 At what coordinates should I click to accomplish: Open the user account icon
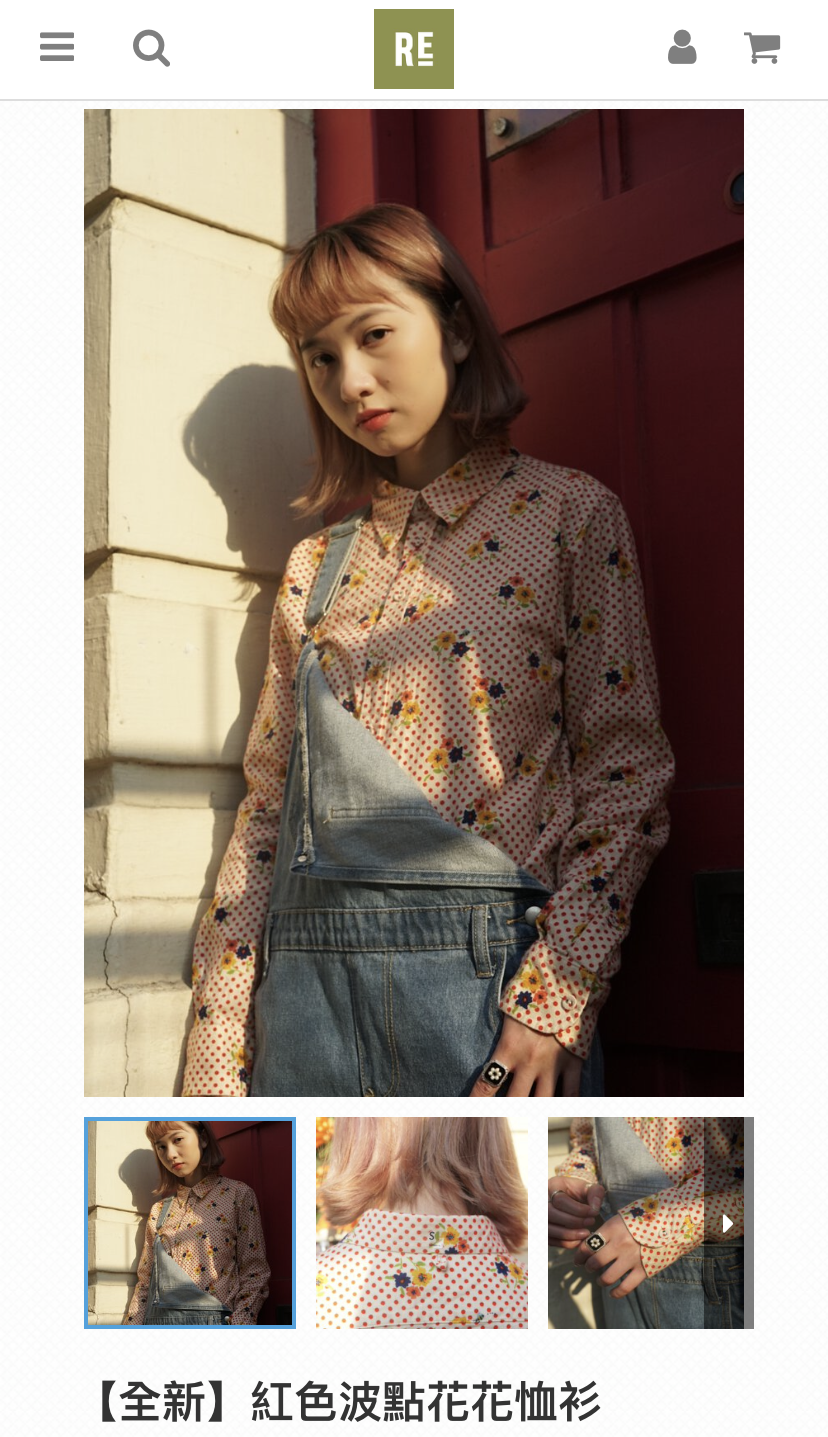click(682, 47)
